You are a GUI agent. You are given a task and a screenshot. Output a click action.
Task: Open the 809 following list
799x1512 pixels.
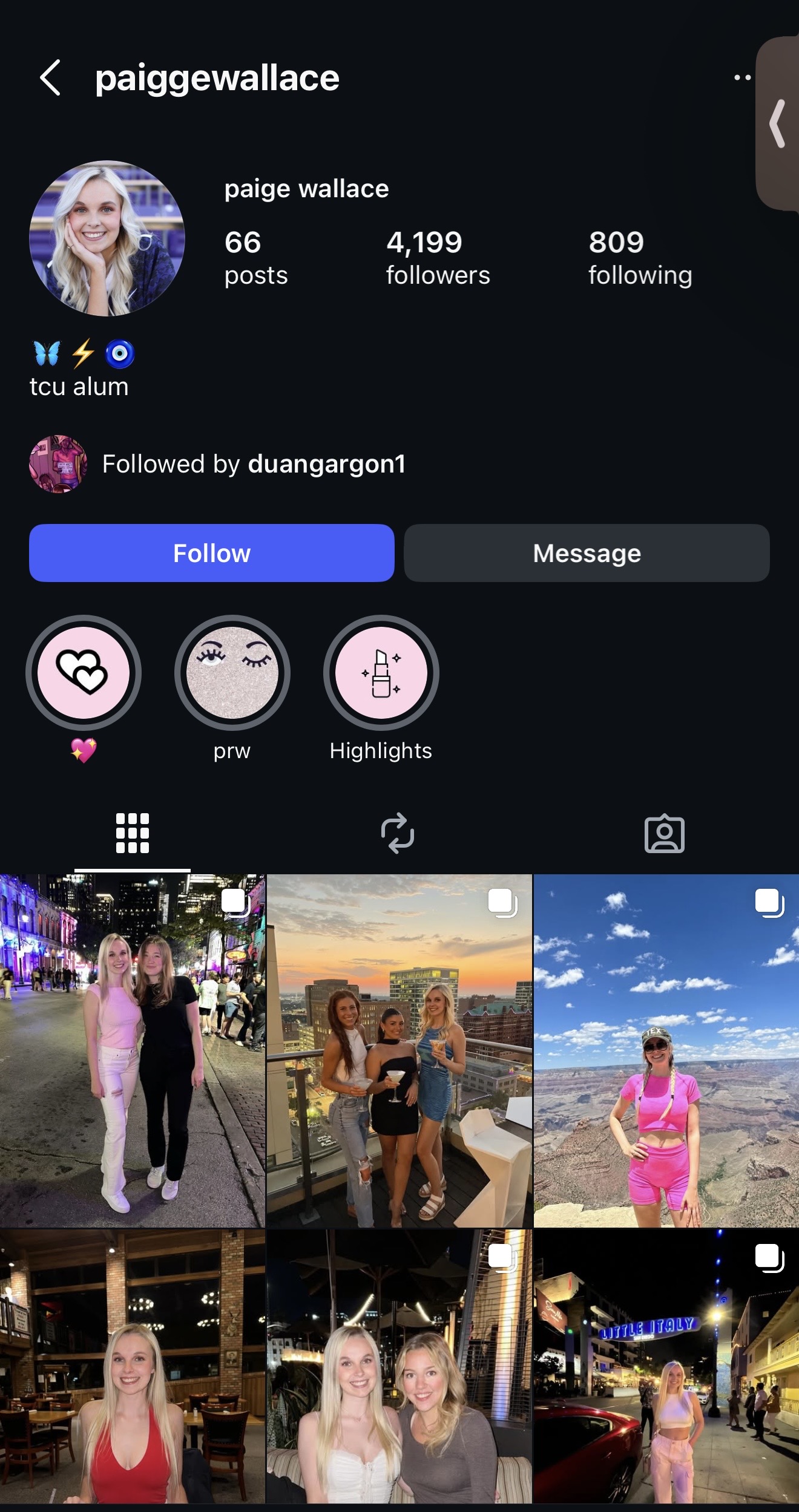tap(640, 257)
